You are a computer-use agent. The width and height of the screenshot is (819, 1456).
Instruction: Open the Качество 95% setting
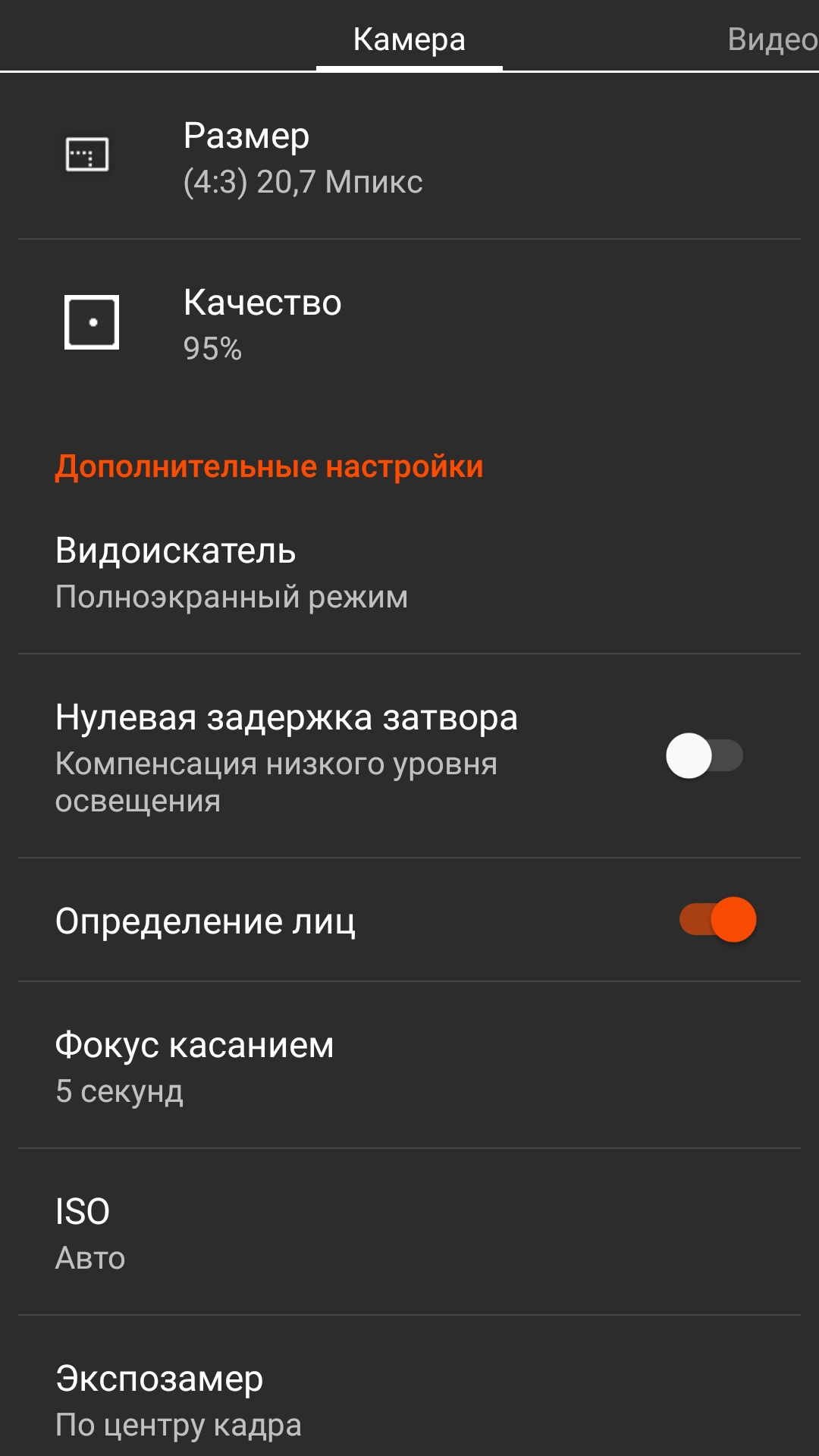point(409,324)
